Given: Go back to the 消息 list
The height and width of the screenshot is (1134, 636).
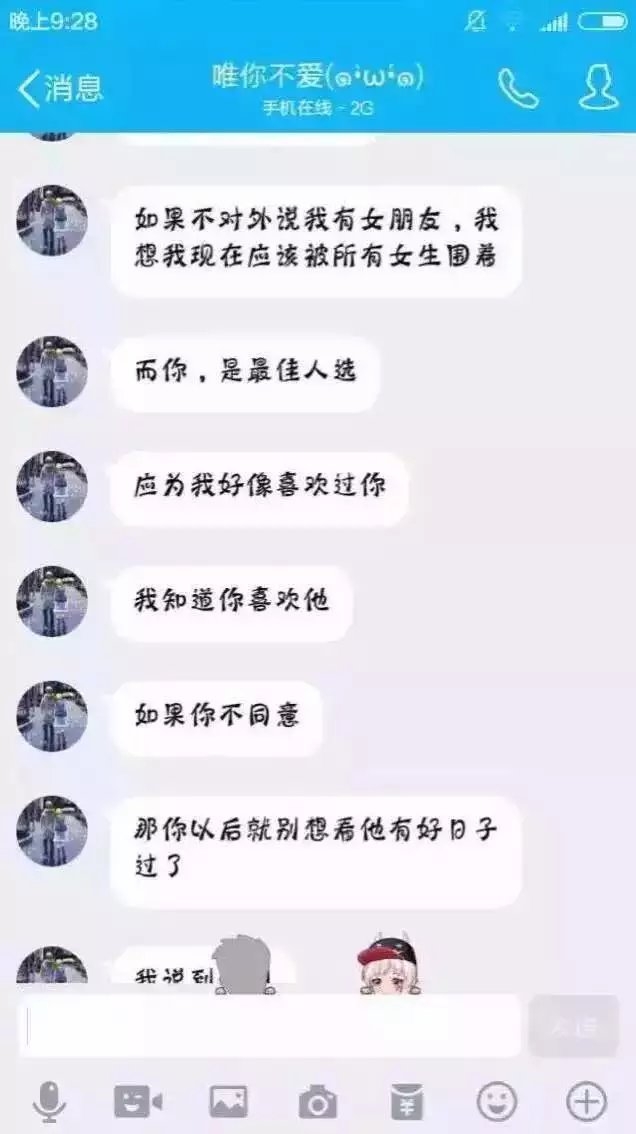Looking at the screenshot, I should [x=61, y=88].
